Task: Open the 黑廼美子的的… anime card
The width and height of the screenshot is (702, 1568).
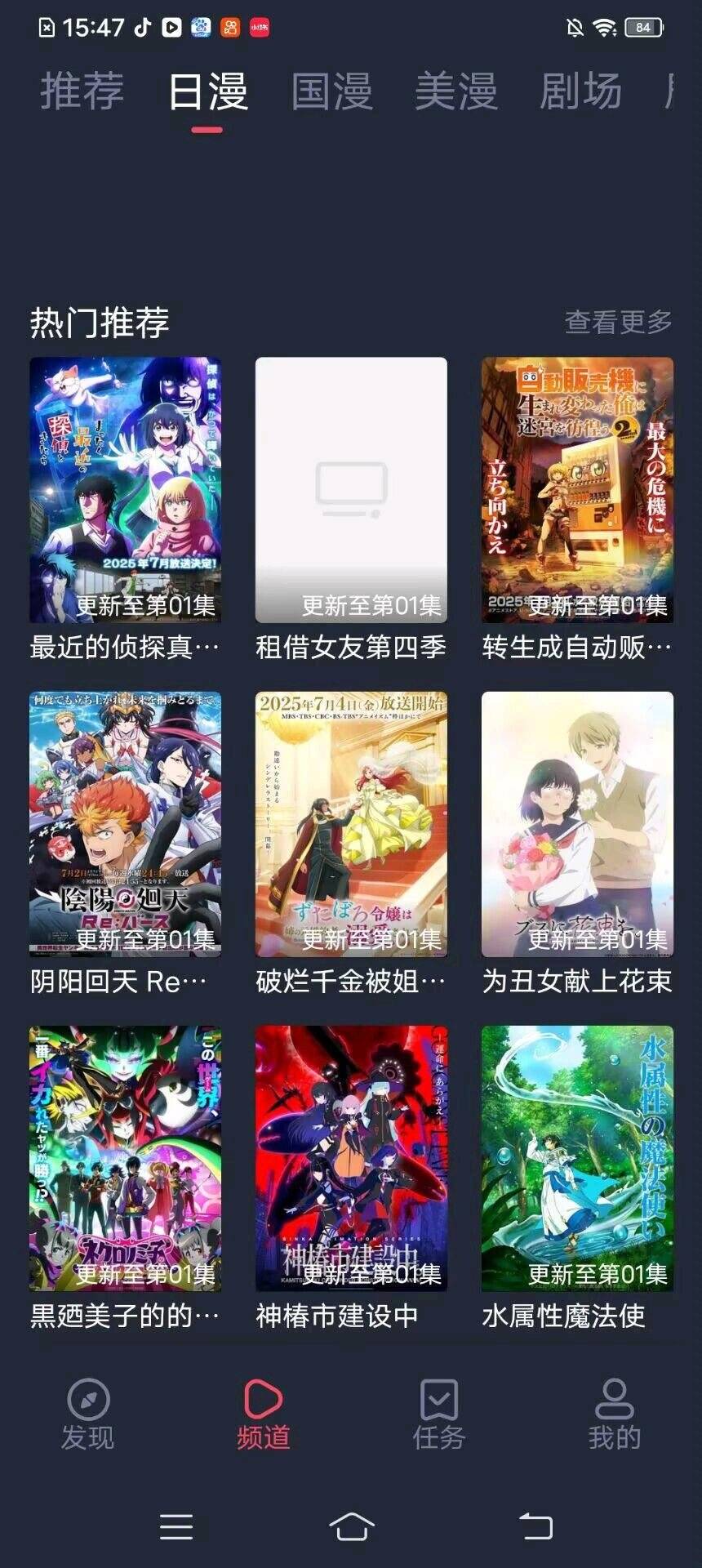Action: point(125,1158)
